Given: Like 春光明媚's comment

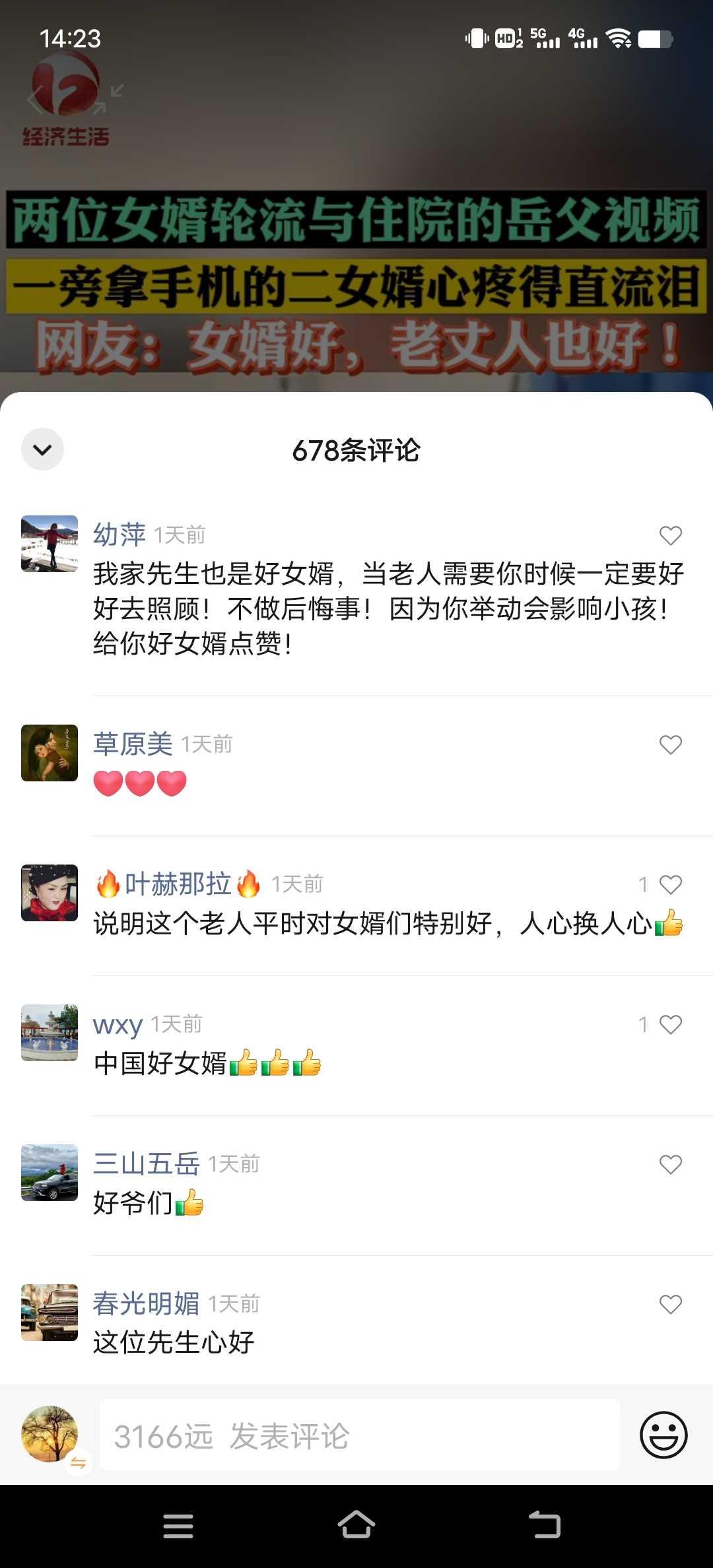Looking at the screenshot, I should coord(670,1305).
